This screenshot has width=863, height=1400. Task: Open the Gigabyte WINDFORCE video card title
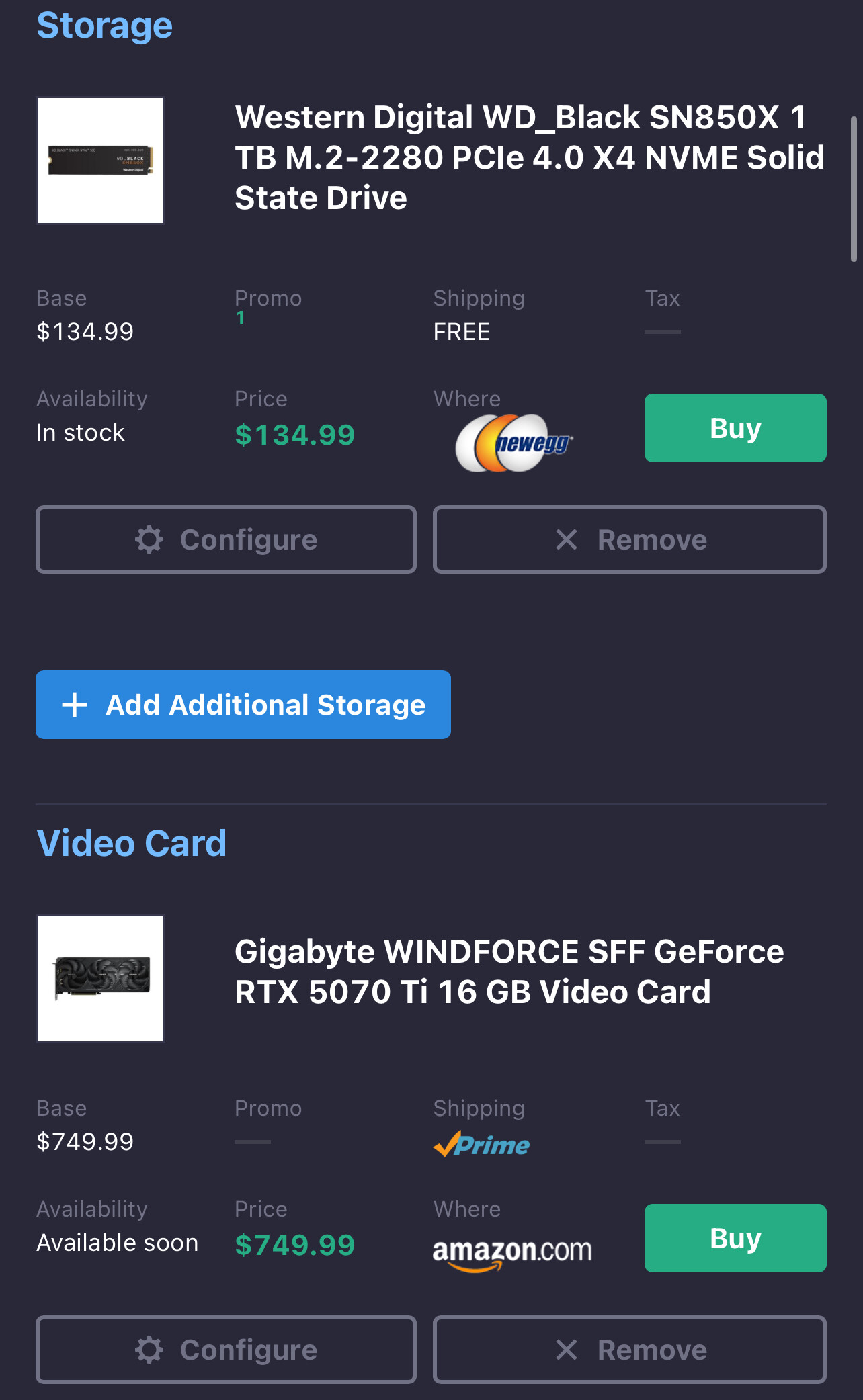click(x=509, y=971)
